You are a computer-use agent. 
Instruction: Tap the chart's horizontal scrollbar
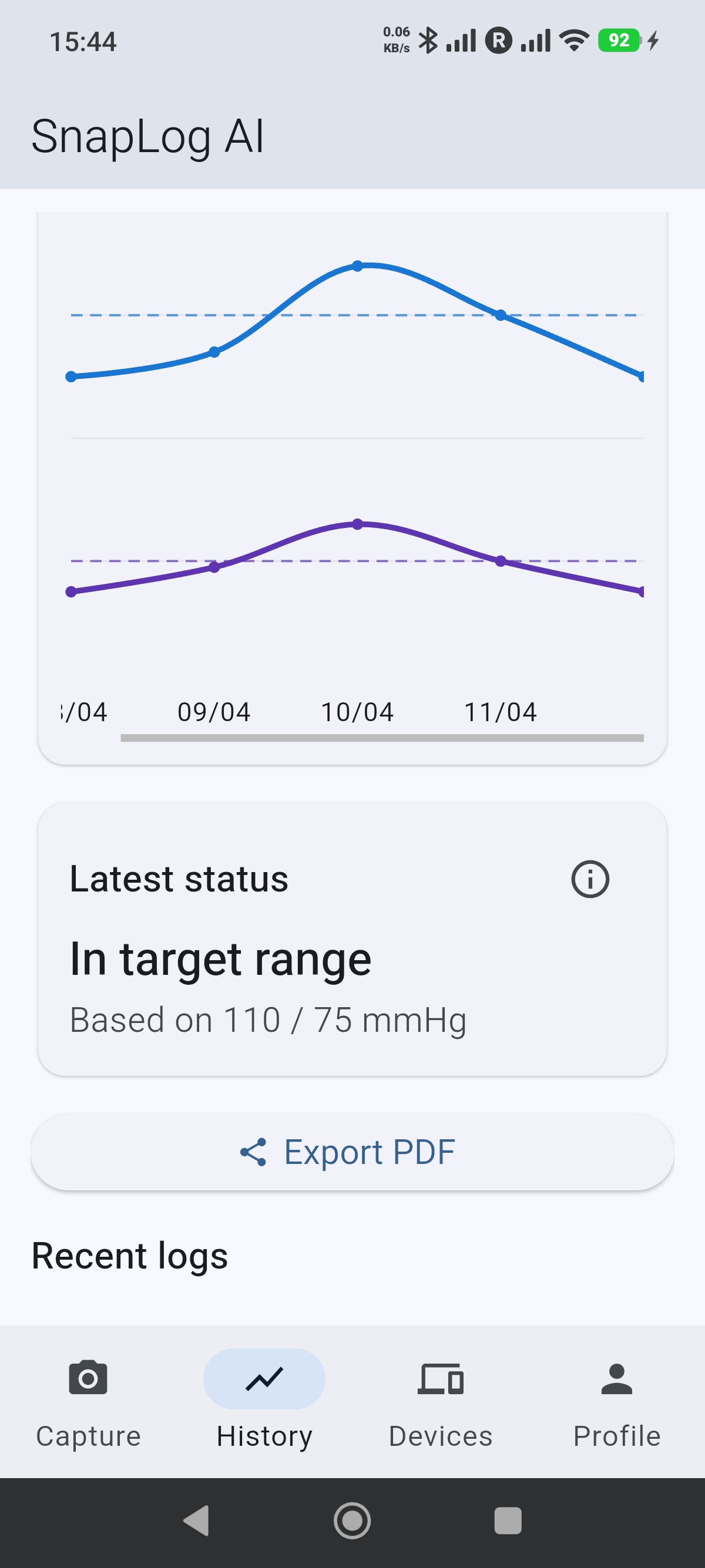[382, 738]
